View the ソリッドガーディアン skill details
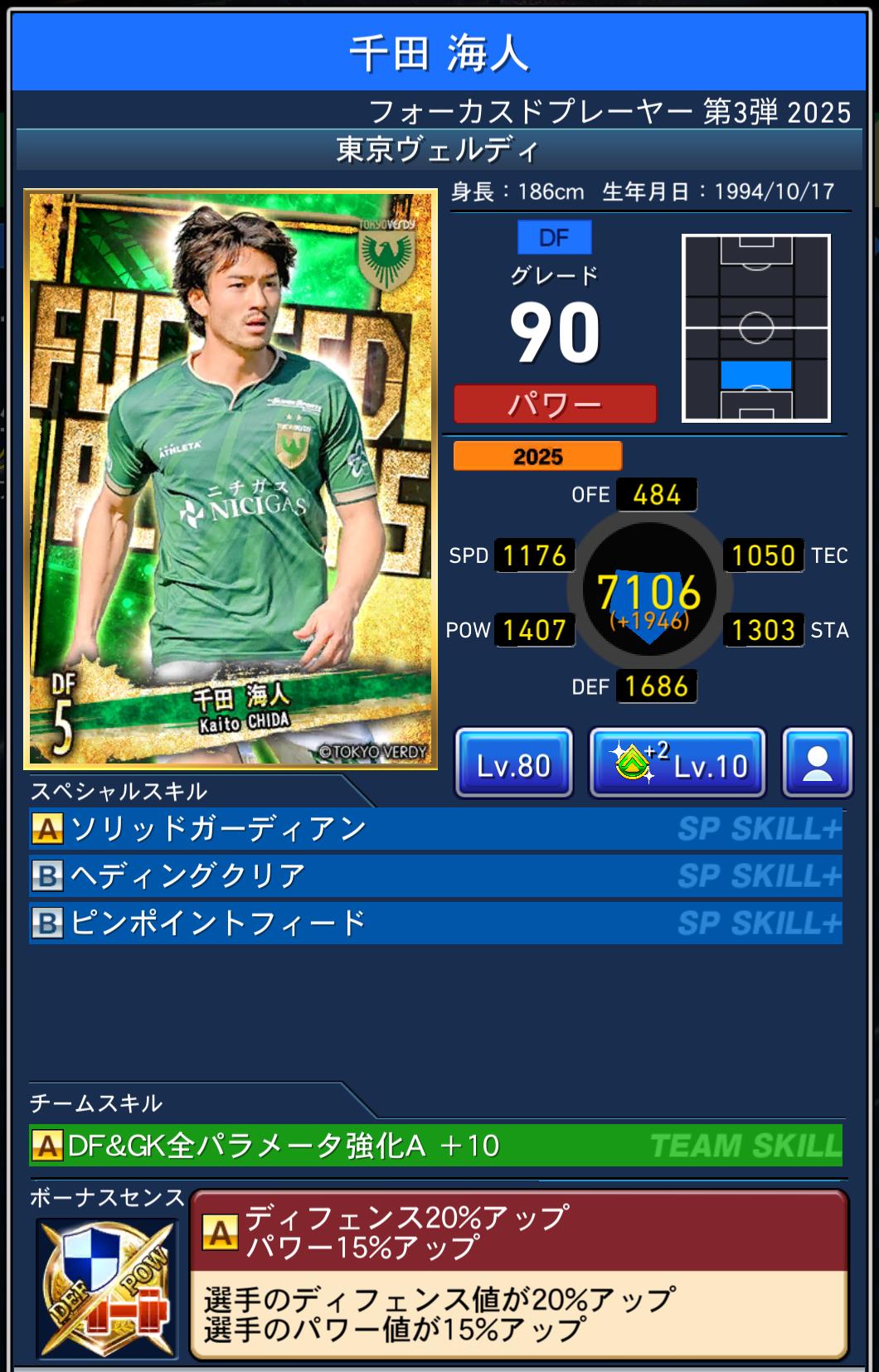Viewport: 879px width, 1372px height. [x=435, y=829]
